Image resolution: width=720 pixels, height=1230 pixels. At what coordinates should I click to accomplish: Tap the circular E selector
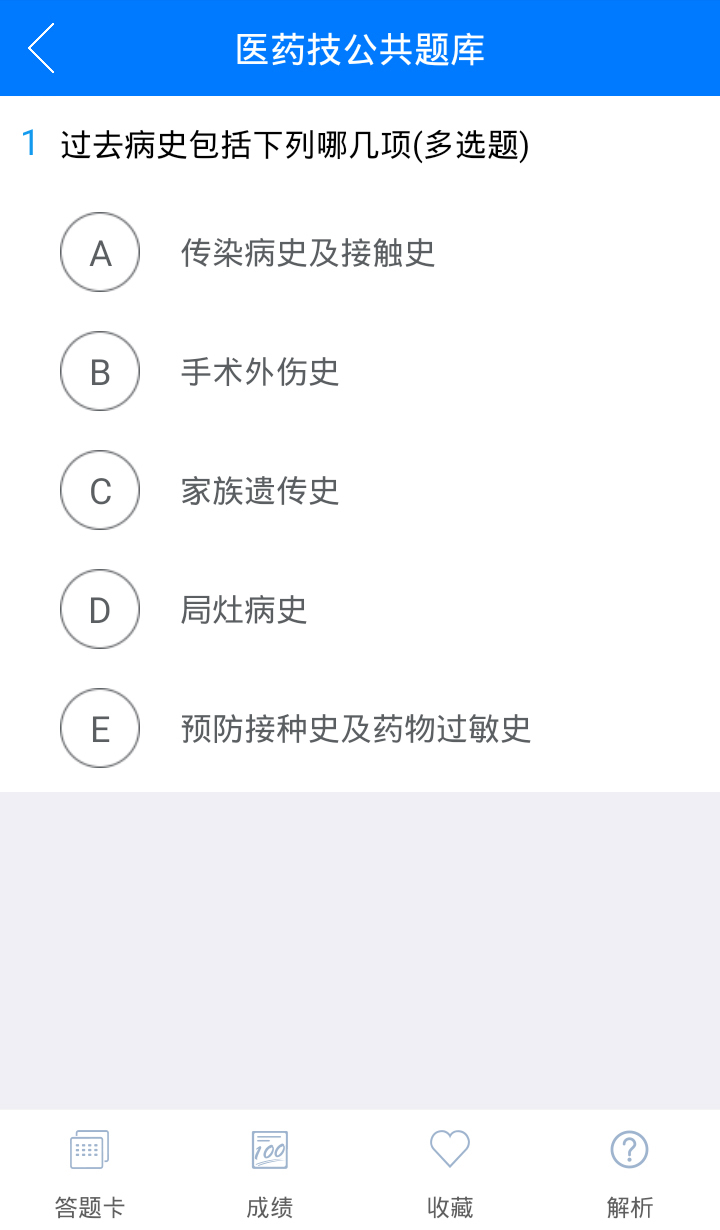(99, 728)
